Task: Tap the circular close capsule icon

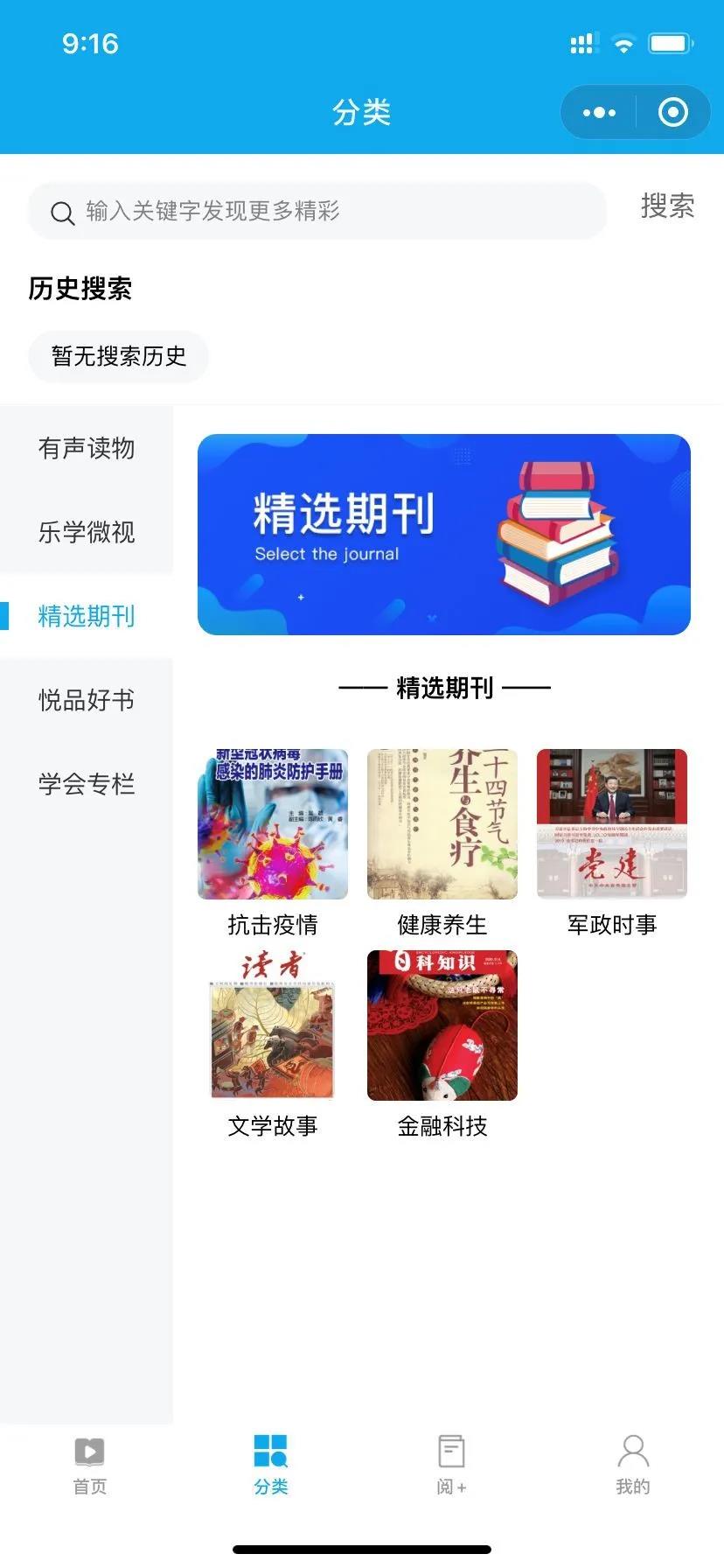Action: click(x=672, y=113)
